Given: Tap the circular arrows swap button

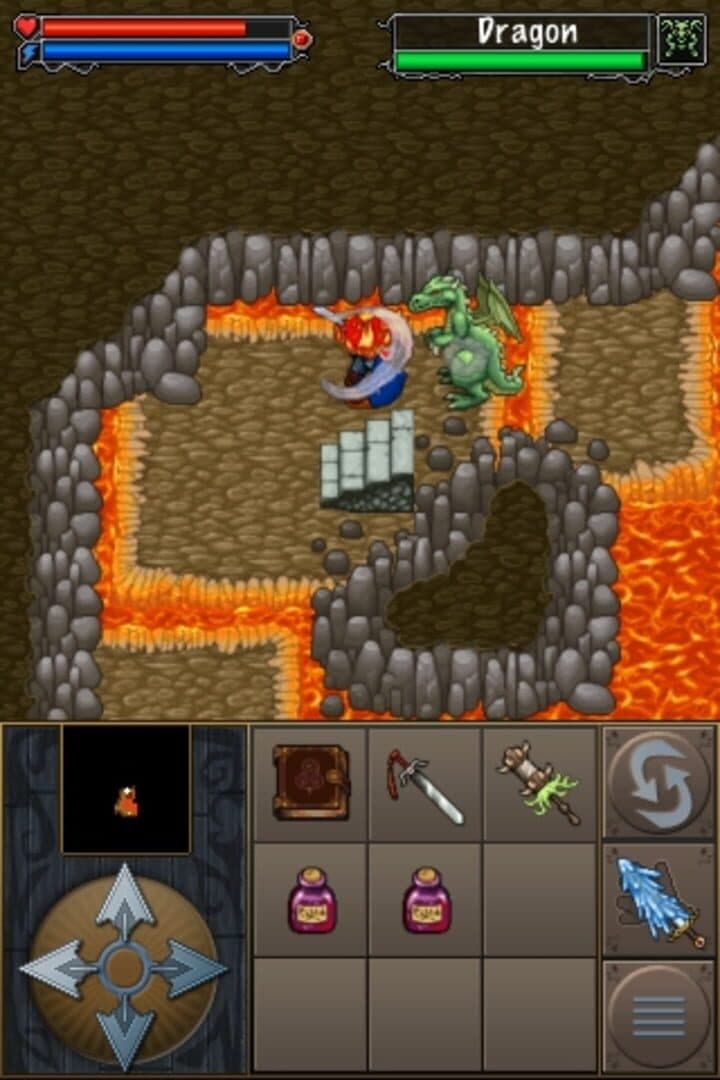Looking at the screenshot, I should coord(658,780).
